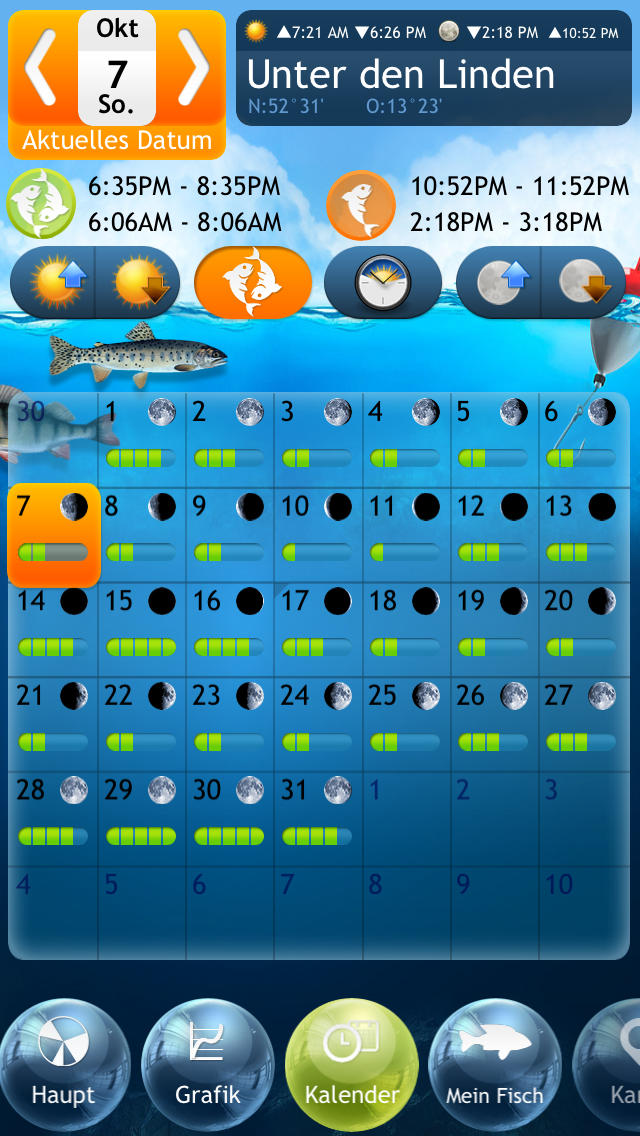Go to the previous date

pos(40,70)
